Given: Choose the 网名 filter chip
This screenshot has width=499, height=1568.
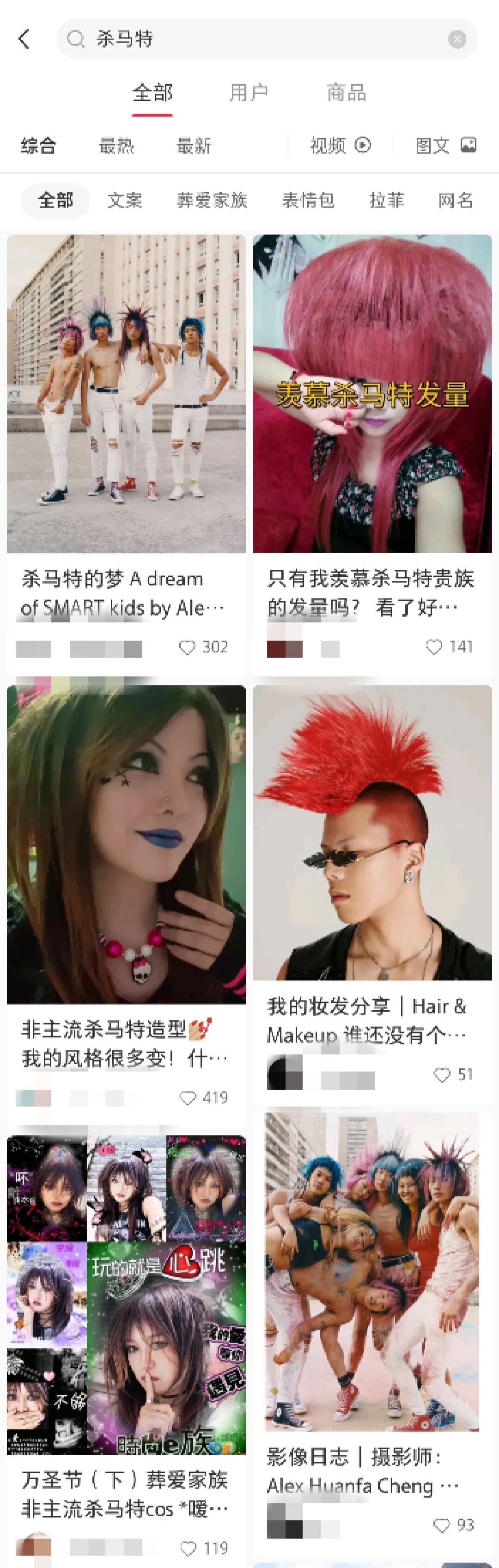Looking at the screenshot, I should coord(456,200).
